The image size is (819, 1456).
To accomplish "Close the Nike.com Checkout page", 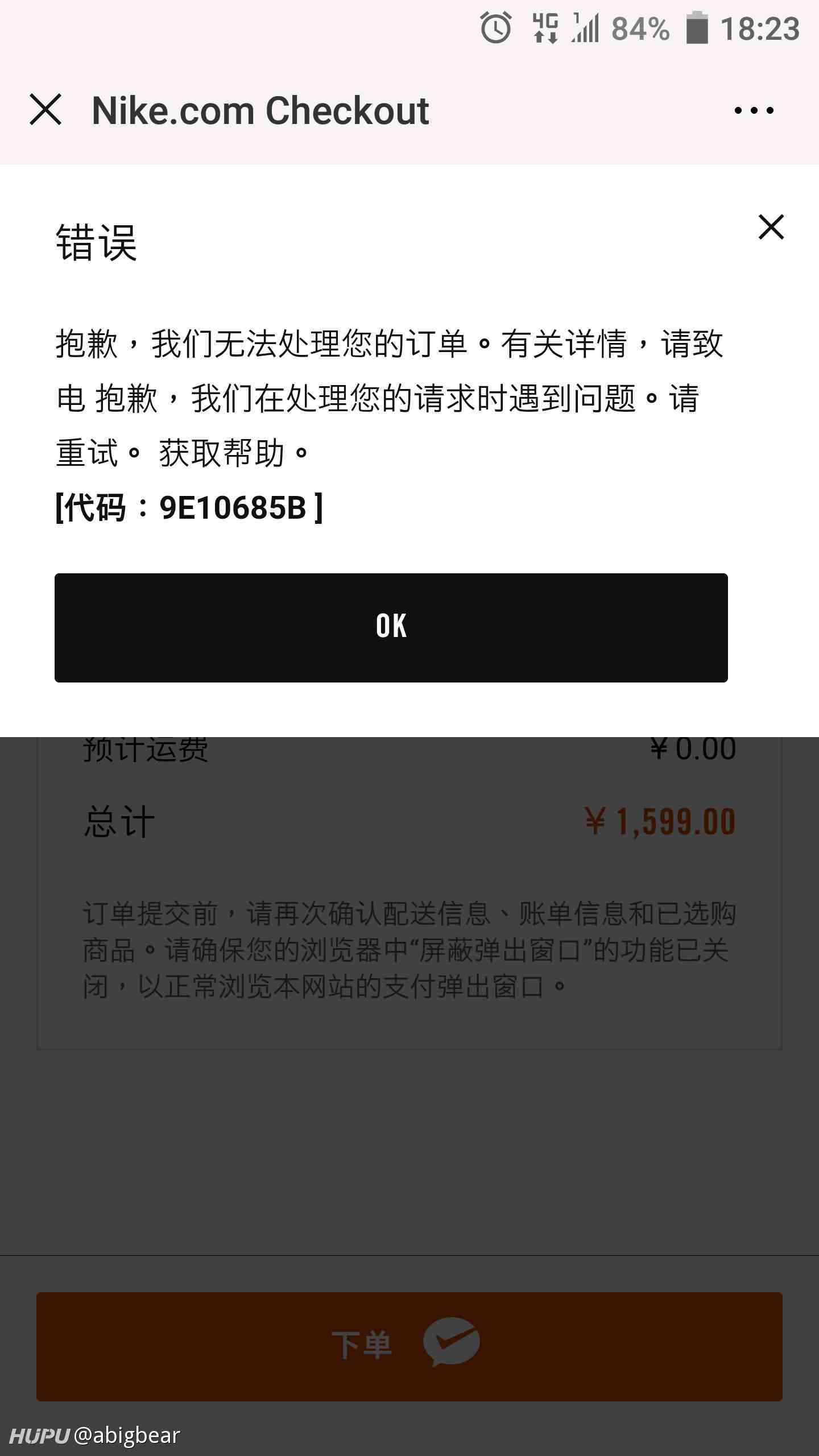I will click(45, 110).
